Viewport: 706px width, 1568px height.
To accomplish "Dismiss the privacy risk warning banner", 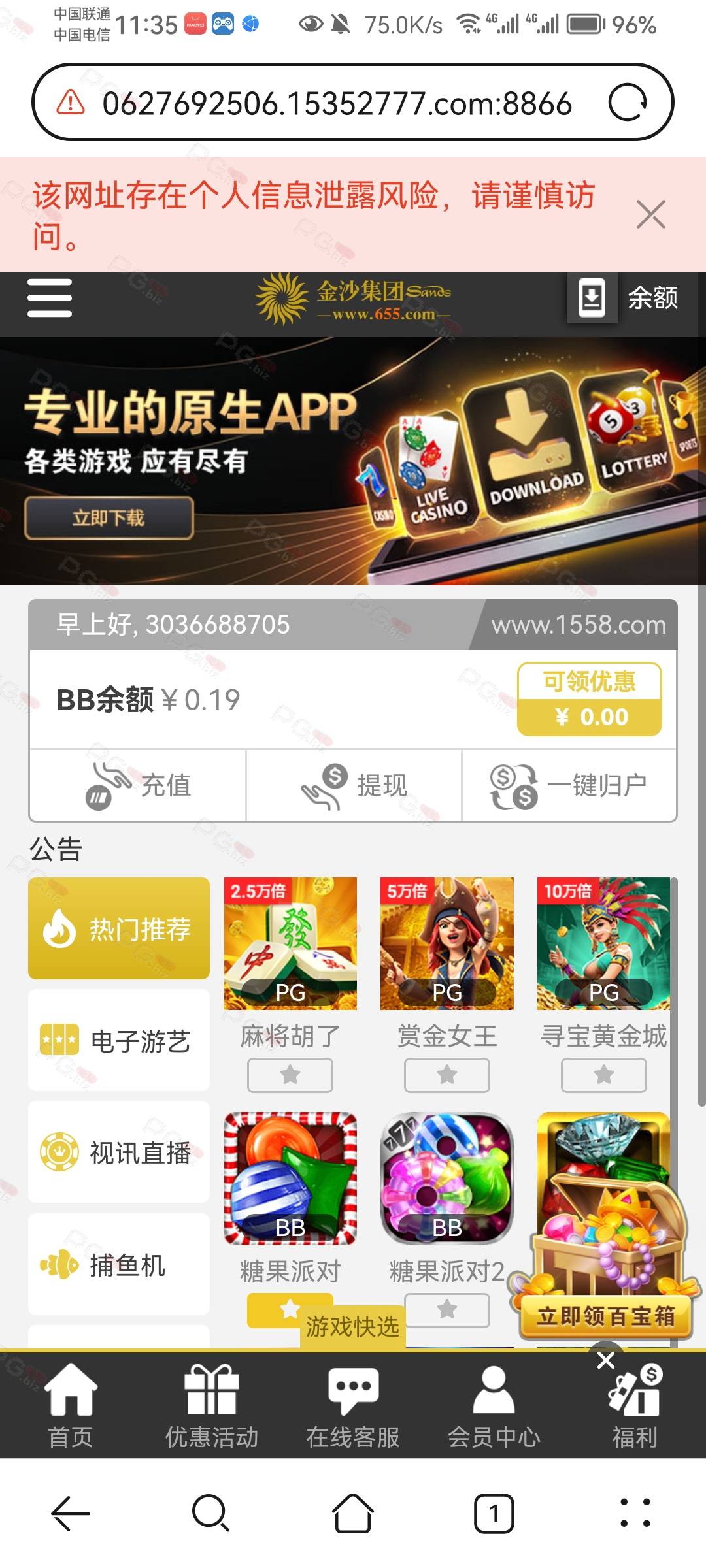I will (650, 214).
